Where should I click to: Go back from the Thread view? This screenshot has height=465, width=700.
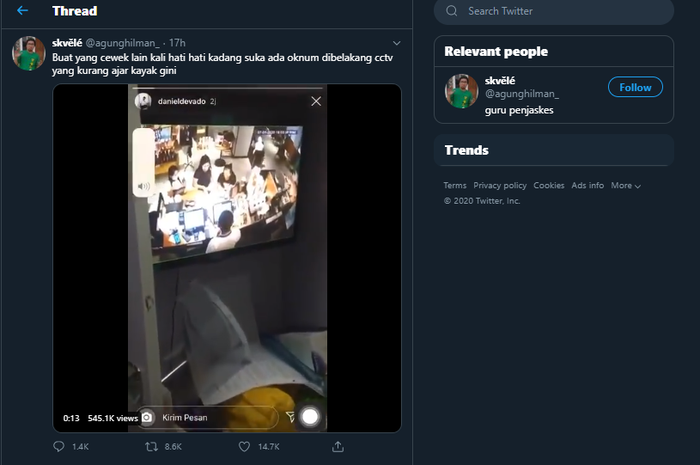(x=23, y=11)
